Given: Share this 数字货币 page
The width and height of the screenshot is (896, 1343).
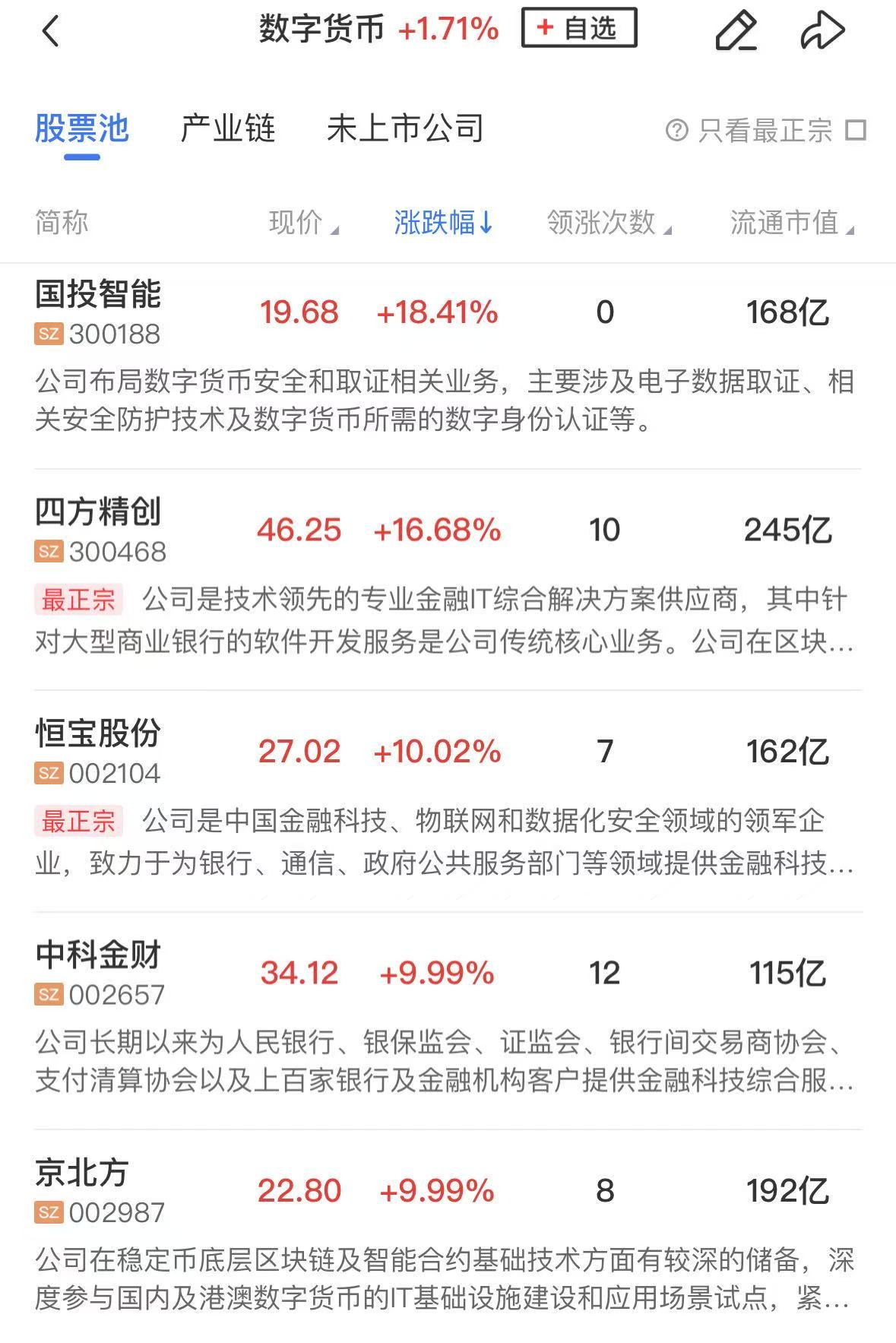Looking at the screenshot, I should (x=822, y=31).
